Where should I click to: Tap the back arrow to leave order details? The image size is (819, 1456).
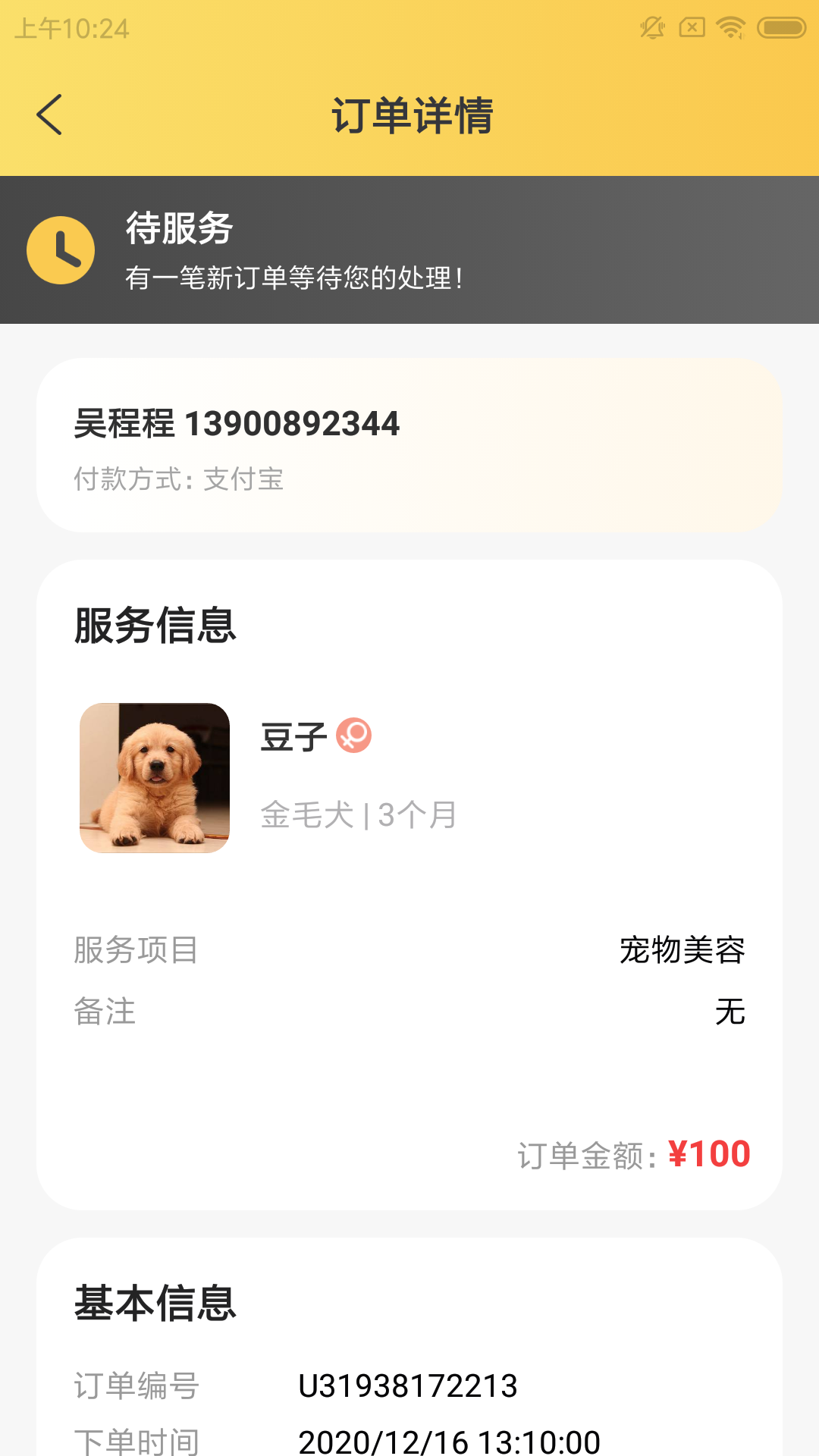[x=50, y=115]
